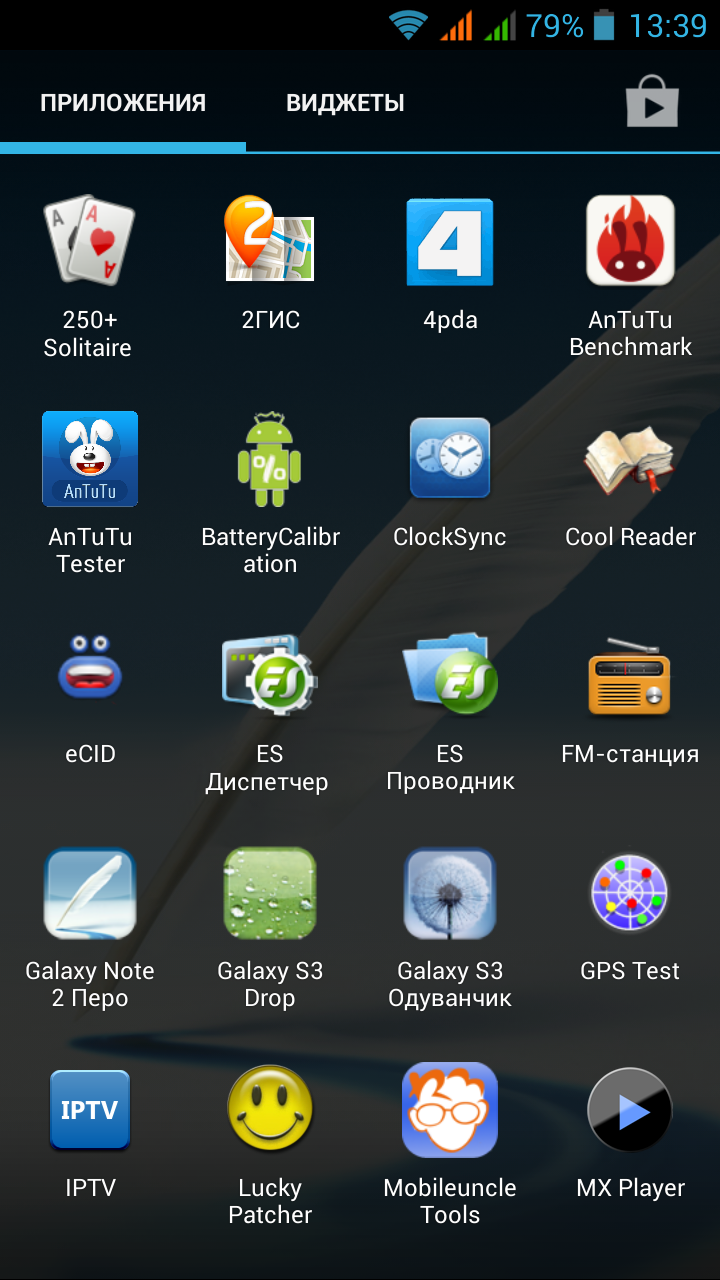Select the Приложения tab
This screenshot has width=720, height=1280.
[123, 103]
